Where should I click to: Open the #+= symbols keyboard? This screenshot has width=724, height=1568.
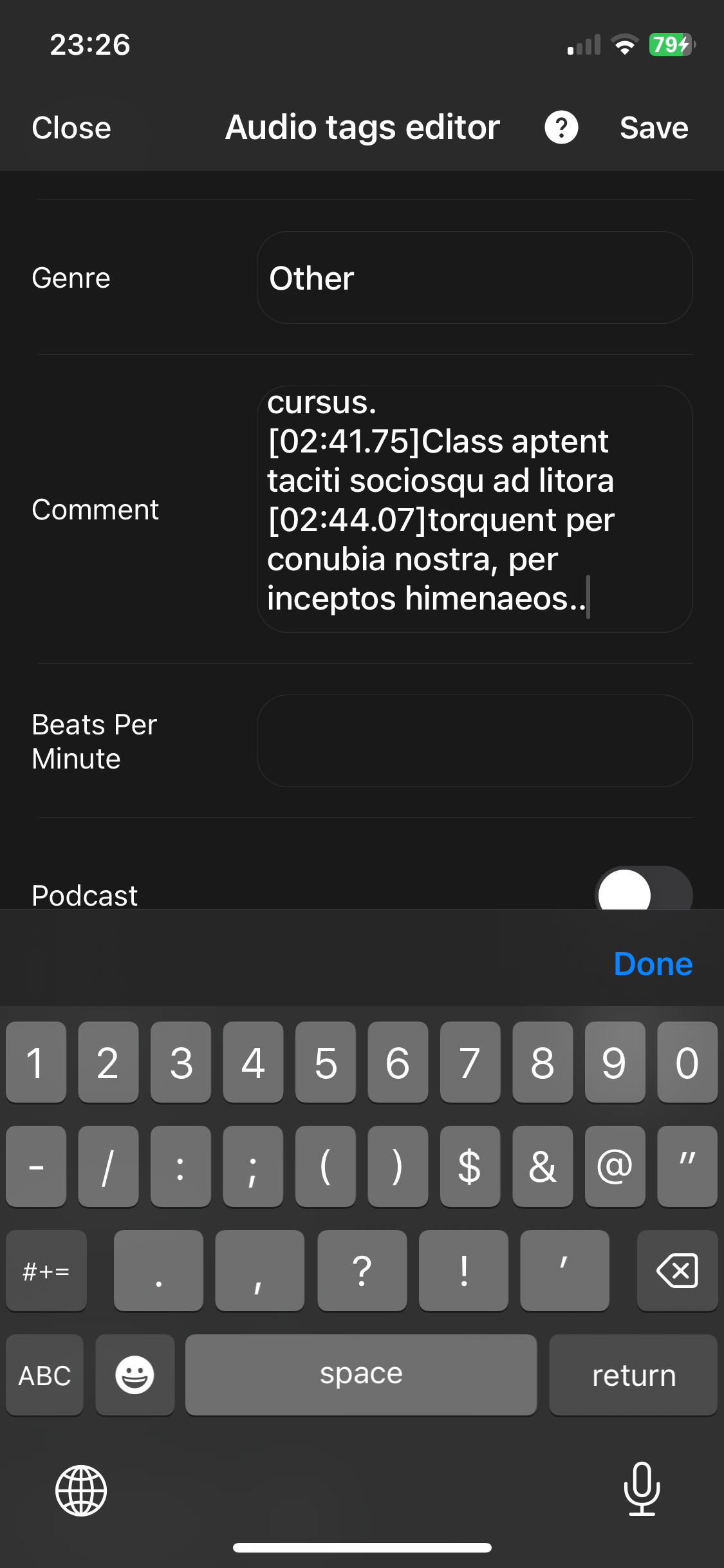point(46,1271)
